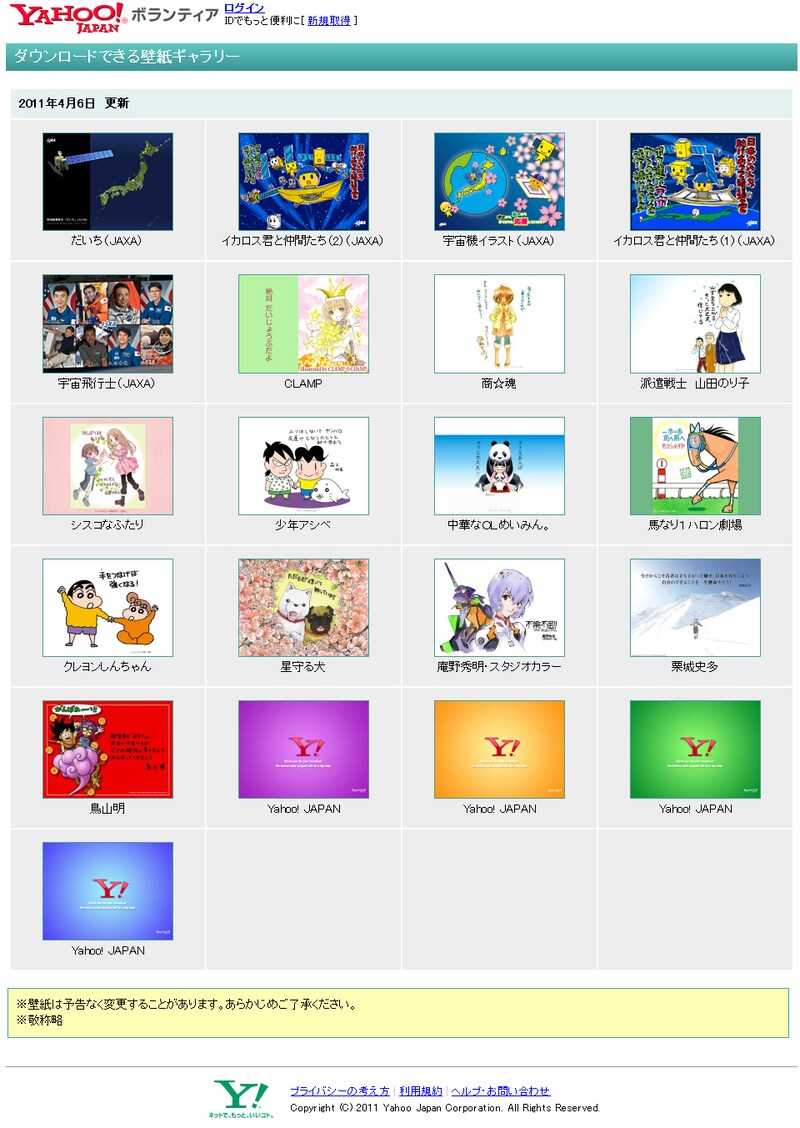Open the 宇宙機イラスト (JAXA) wallpaper

pos(499,182)
